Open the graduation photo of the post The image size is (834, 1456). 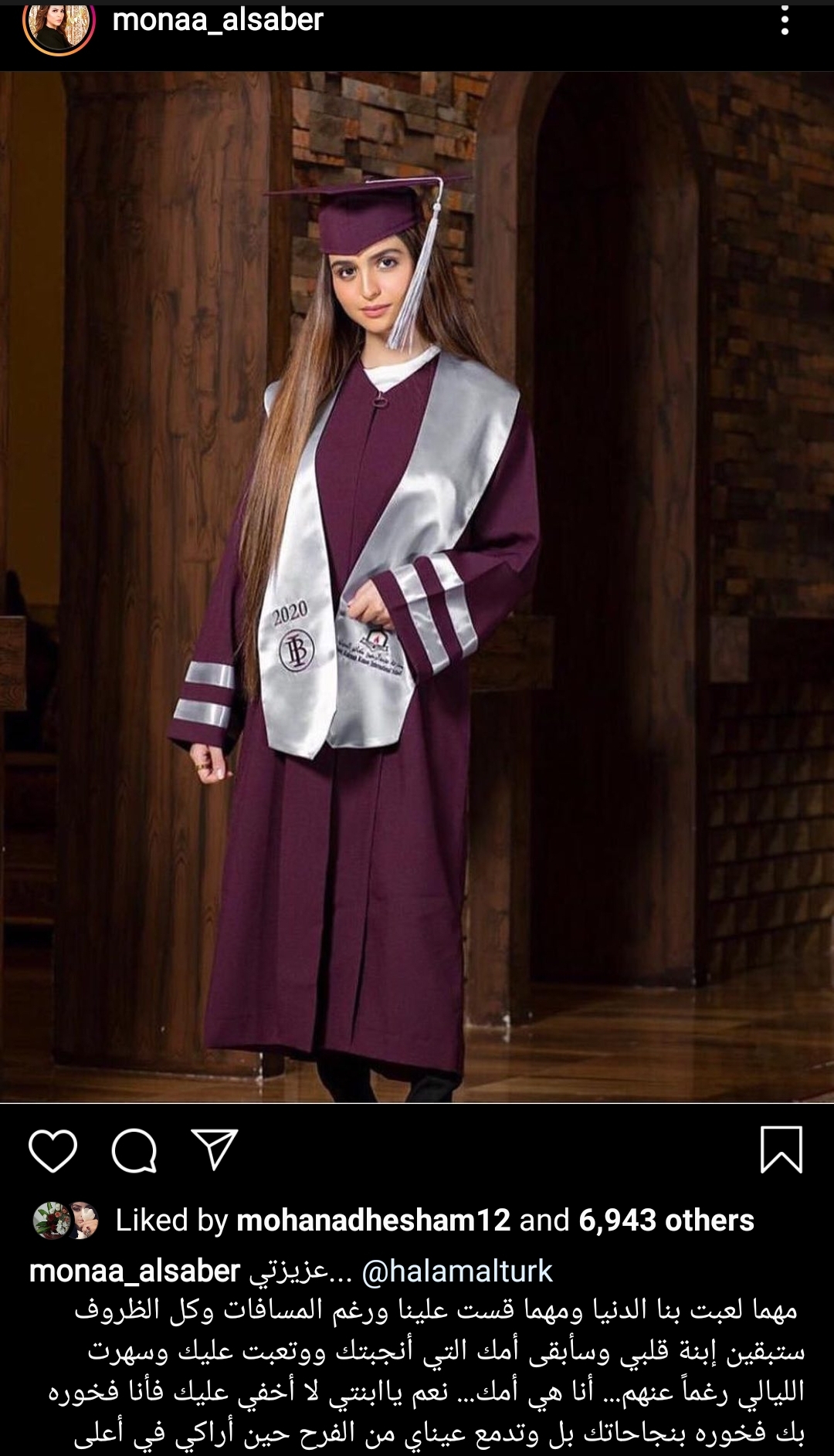tap(417, 587)
